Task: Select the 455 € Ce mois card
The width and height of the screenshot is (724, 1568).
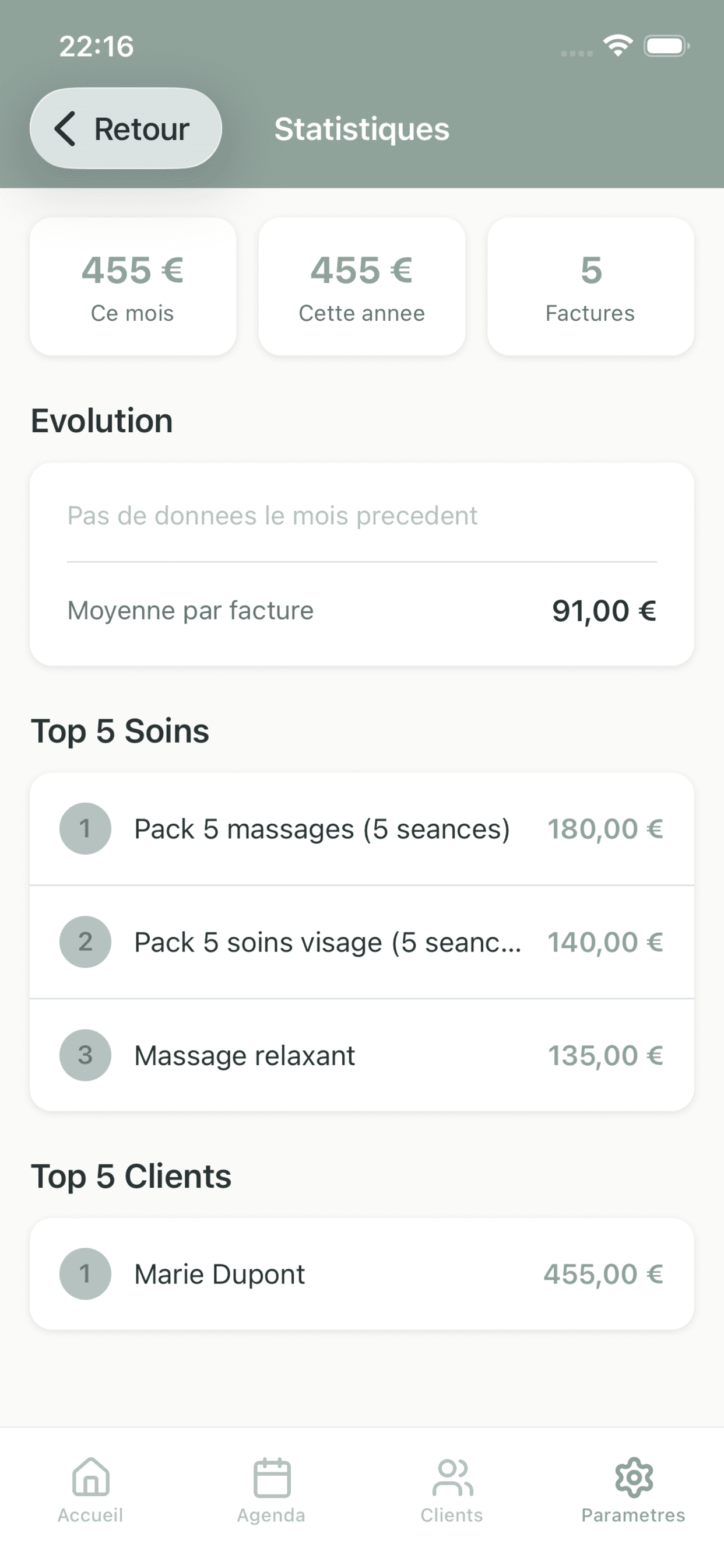Action: pyautogui.click(x=133, y=286)
